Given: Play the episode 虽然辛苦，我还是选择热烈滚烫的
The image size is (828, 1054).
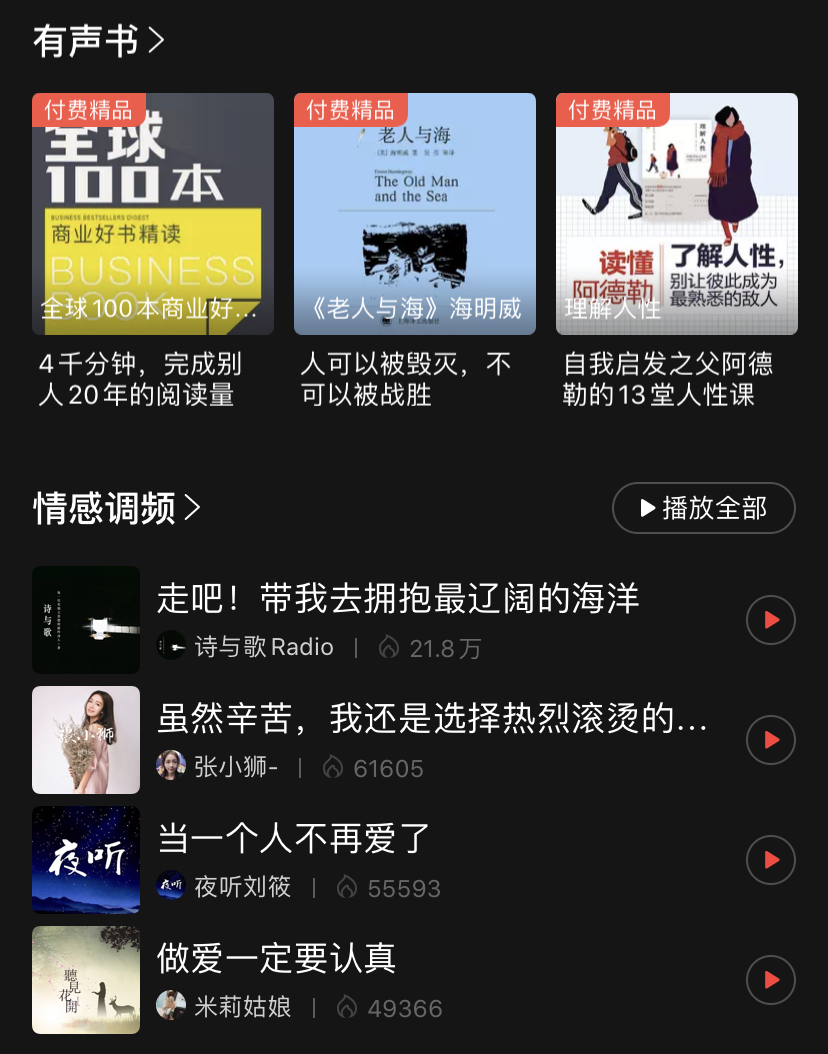Looking at the screenshot, I should (x=770, y=740).
